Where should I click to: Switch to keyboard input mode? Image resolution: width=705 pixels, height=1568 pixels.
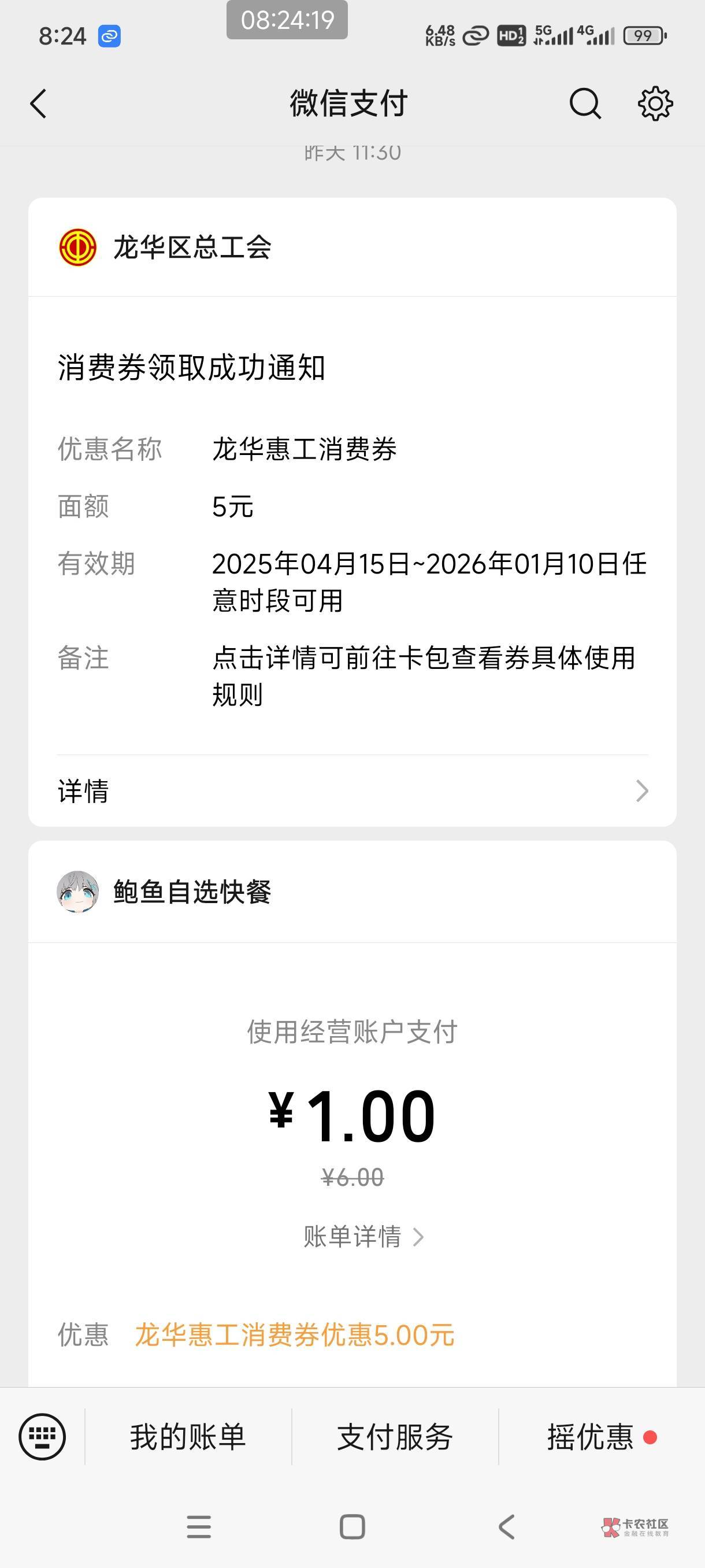[x=42, y=1437]
